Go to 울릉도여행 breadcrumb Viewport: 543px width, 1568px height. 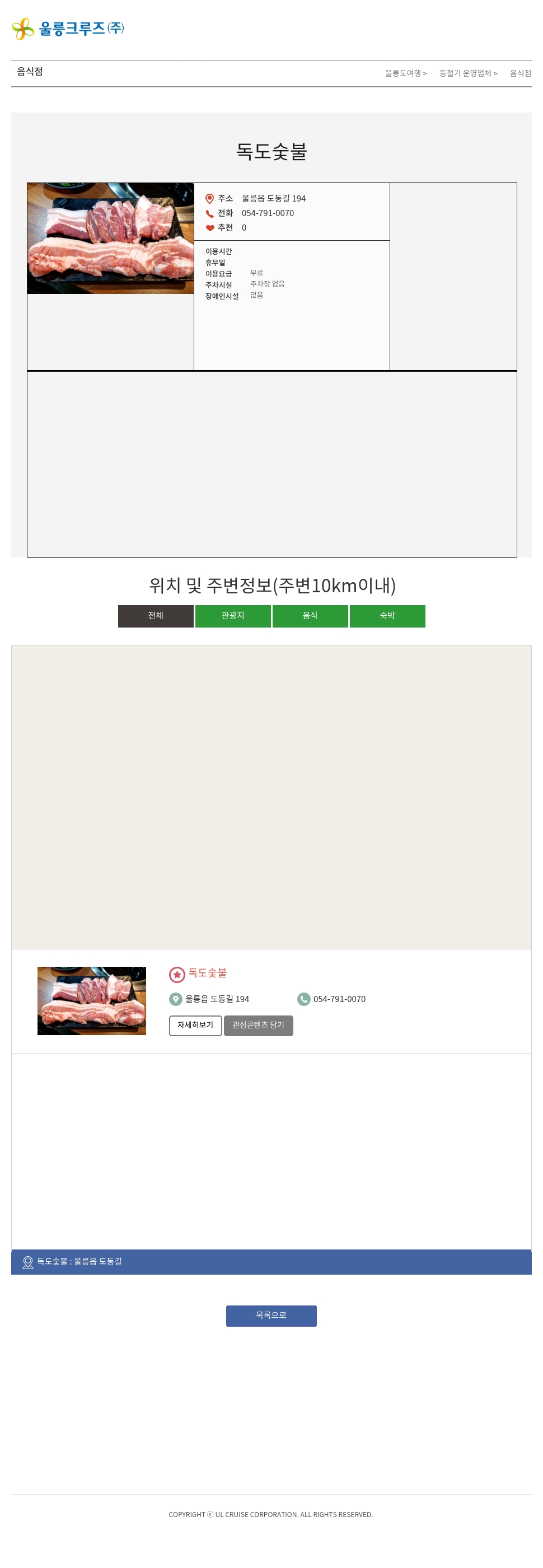click(405, 73)
